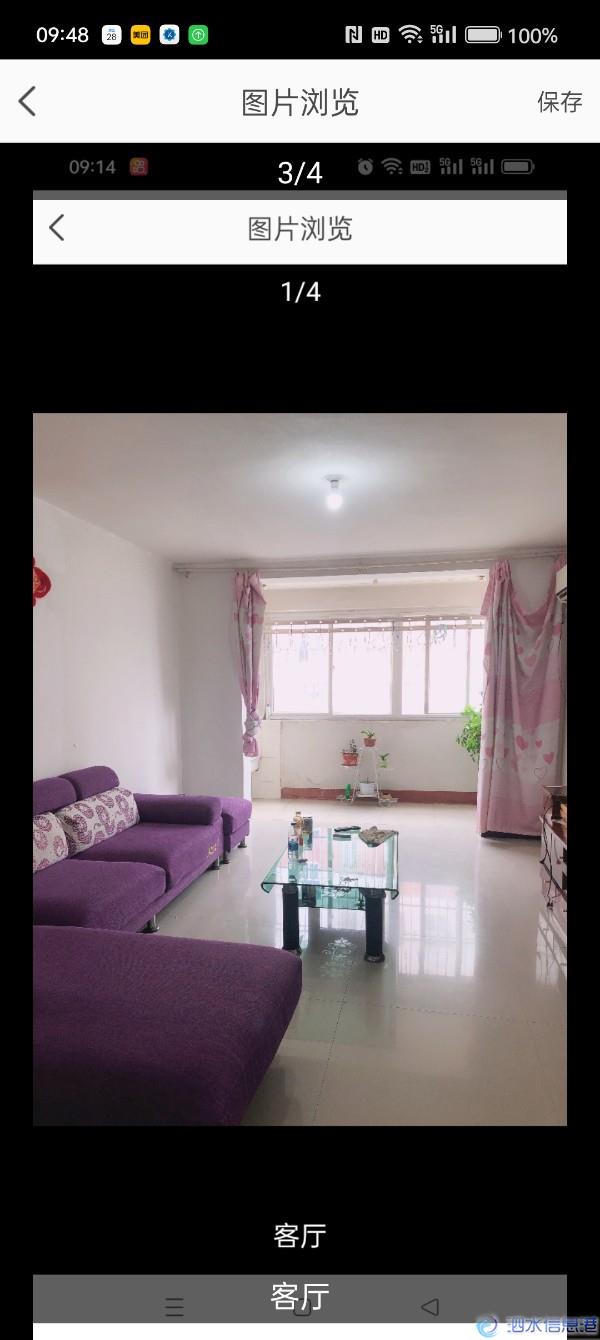The height and width of the screenshot is (1340, 600).
Task: Save the current picture with 保存
Action: click(559, 101)
